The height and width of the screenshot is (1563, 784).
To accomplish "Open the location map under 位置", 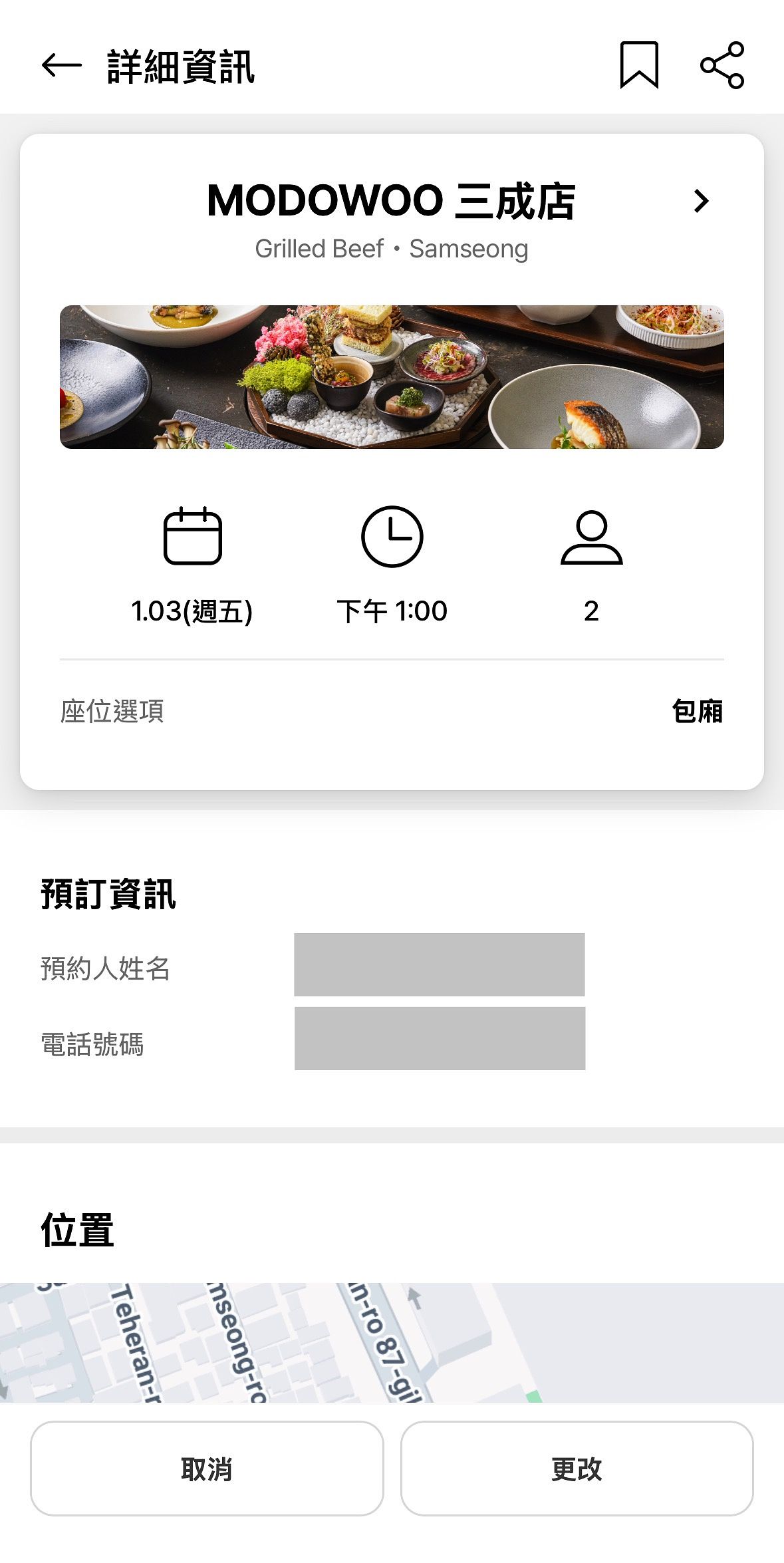I will pos(392,1342).
